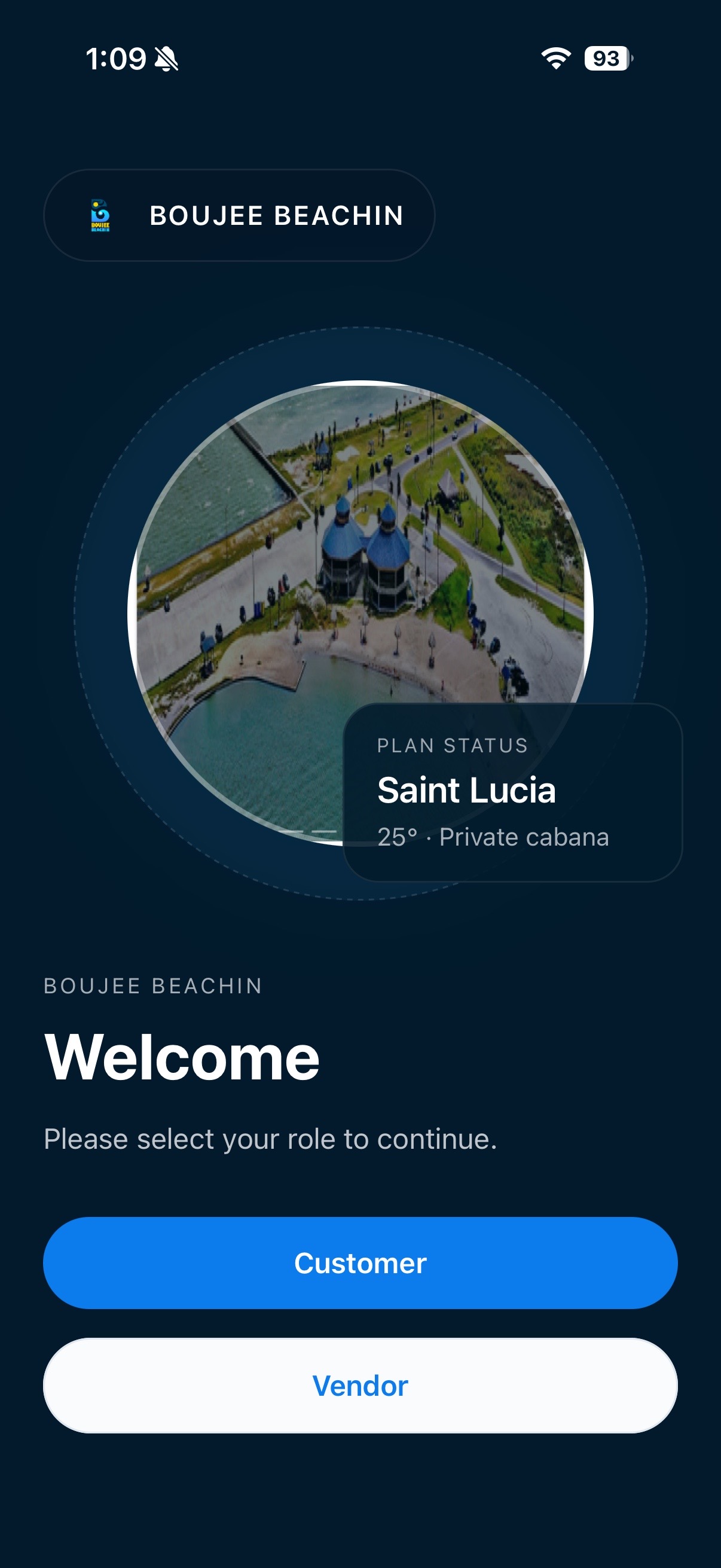The height and width of the screenshot is (1568, 721).
Task: Tap the battery indicator showing 93
Action: (606, 58)
